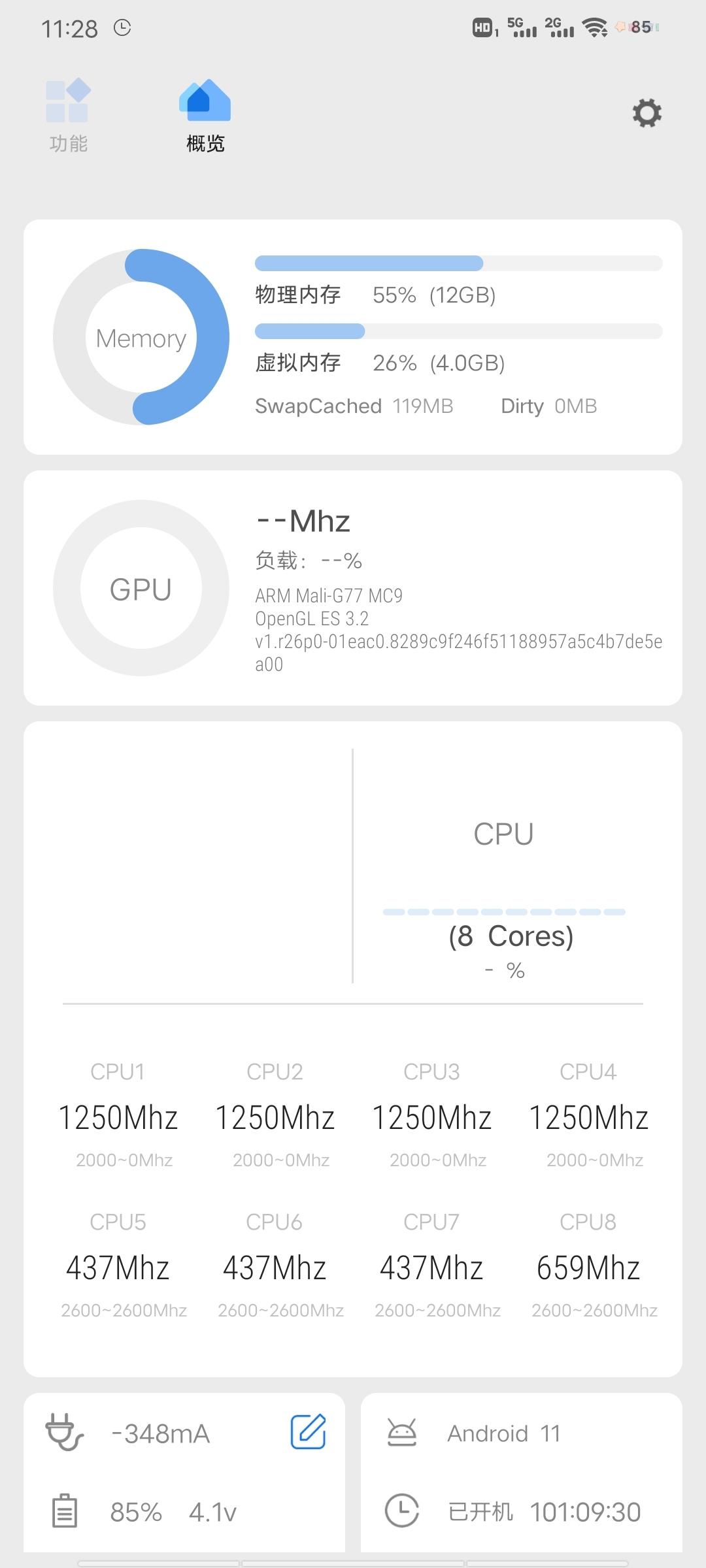706x1568 pixels.
Task: Open the app settings gear
Action: (x=647, y=112)
